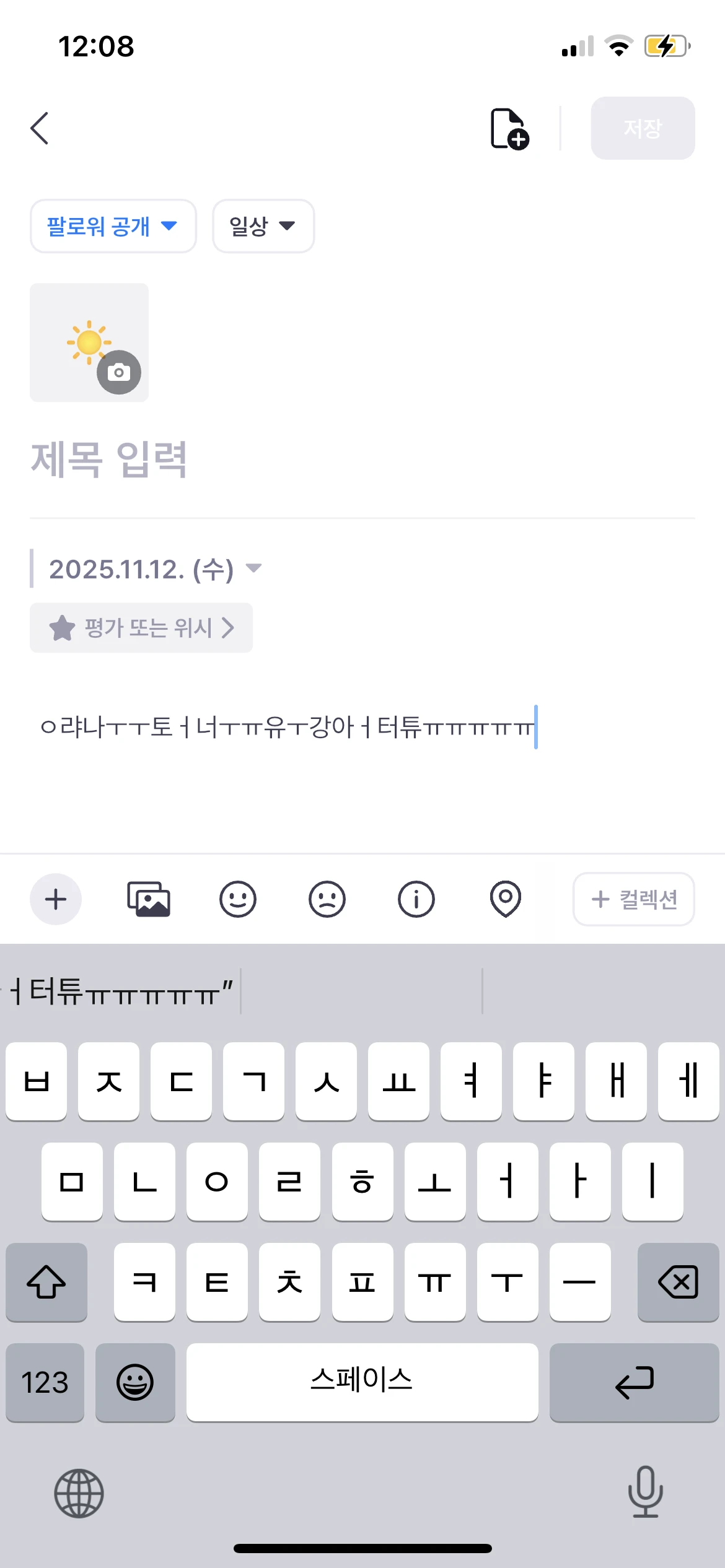Image resolution: width=725 pixels, height=1568 pixels.
Task: Open 평가 또는 위시 rating option
Action: [141, 628]
